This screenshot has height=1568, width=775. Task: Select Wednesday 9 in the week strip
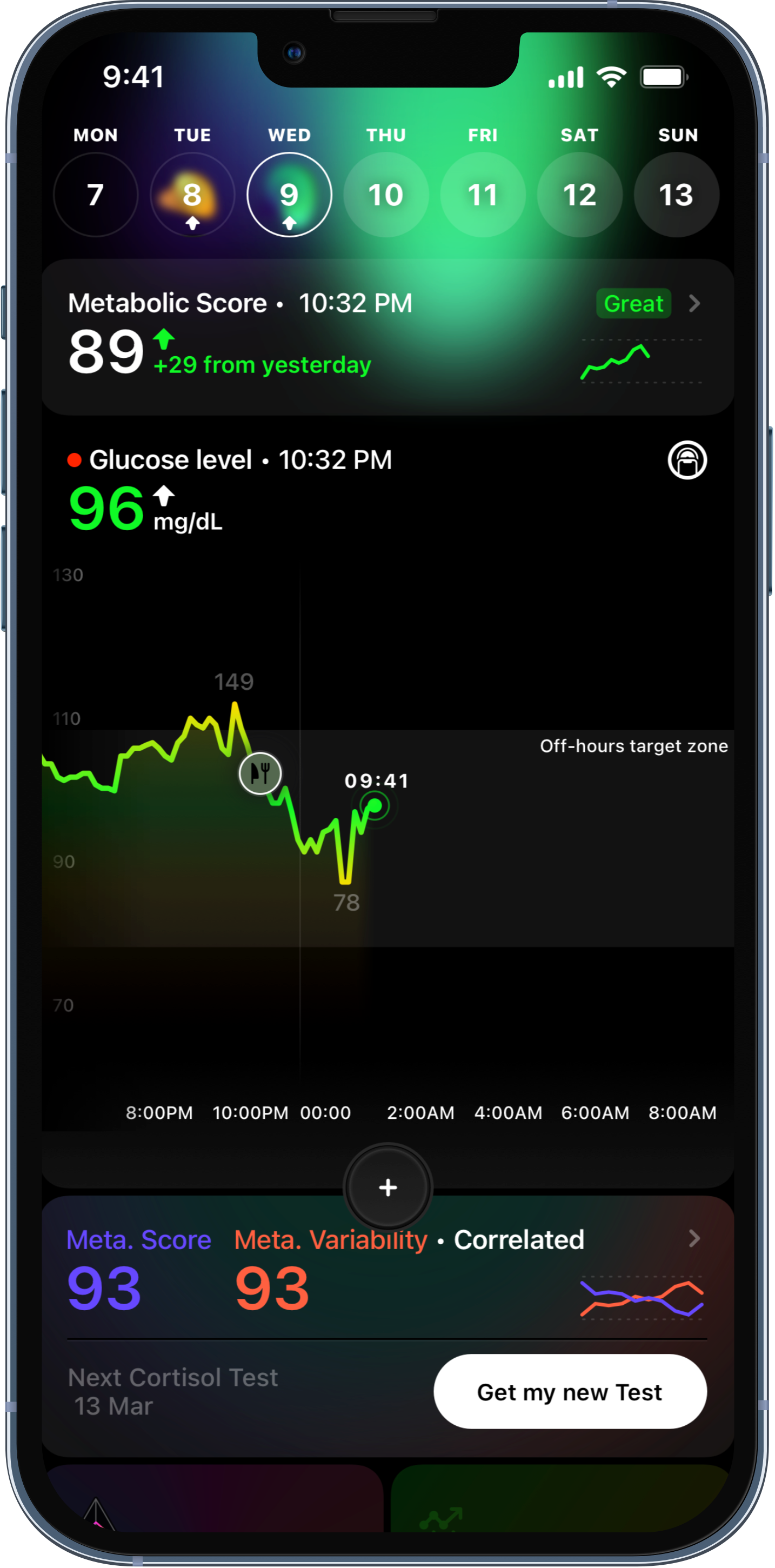(x=289, y=194)
